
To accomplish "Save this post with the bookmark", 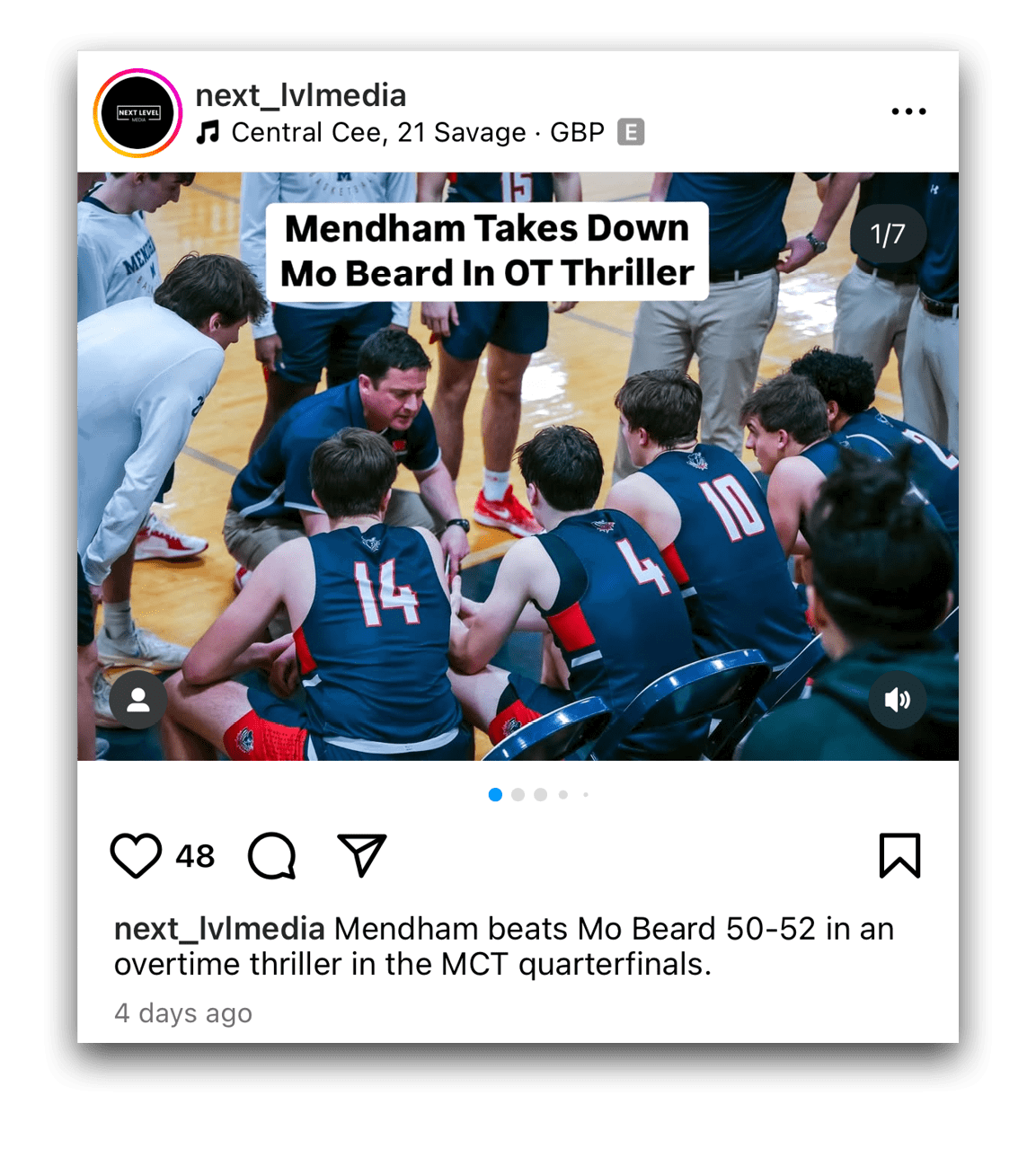I will click(x=899, y=855).
